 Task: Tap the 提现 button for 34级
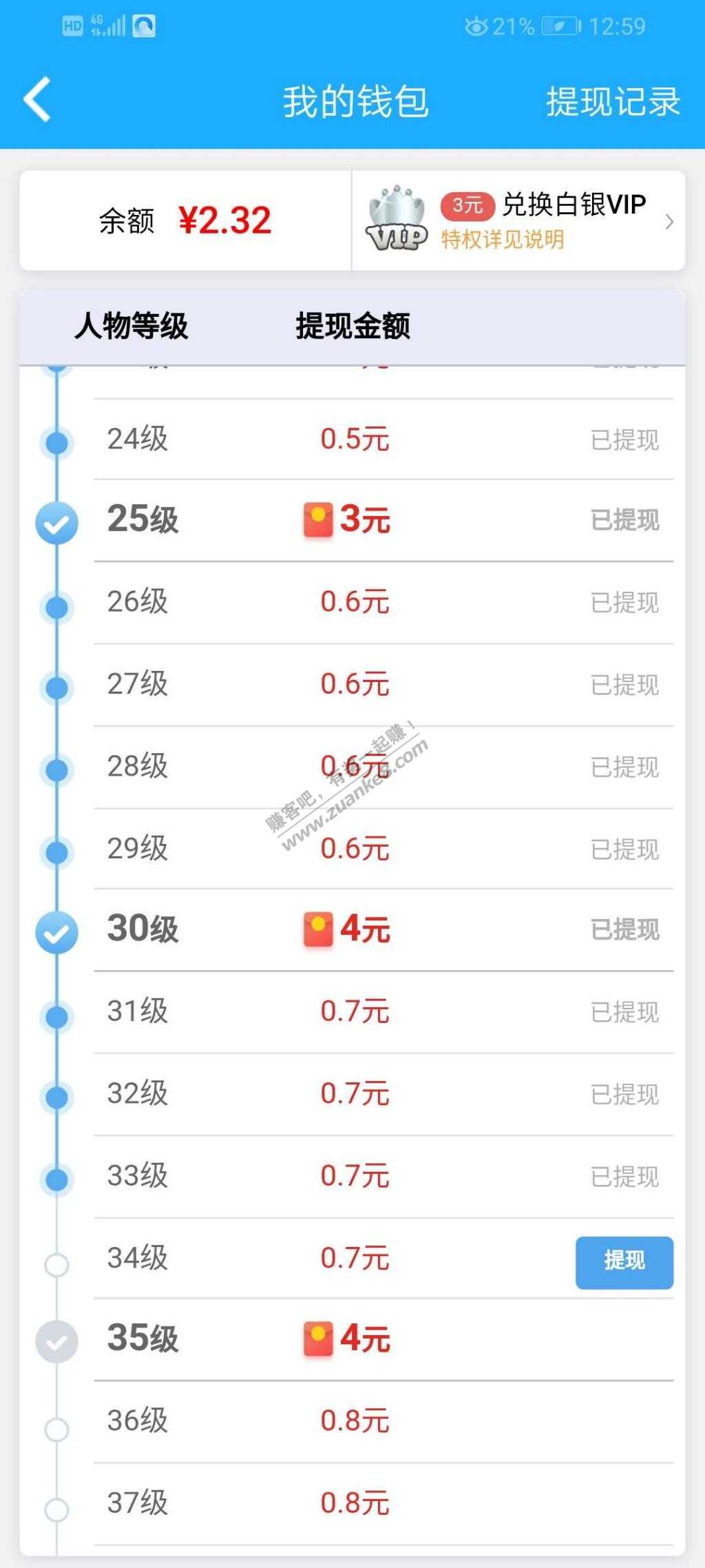pyautogui.click(x=624, y=1262)
